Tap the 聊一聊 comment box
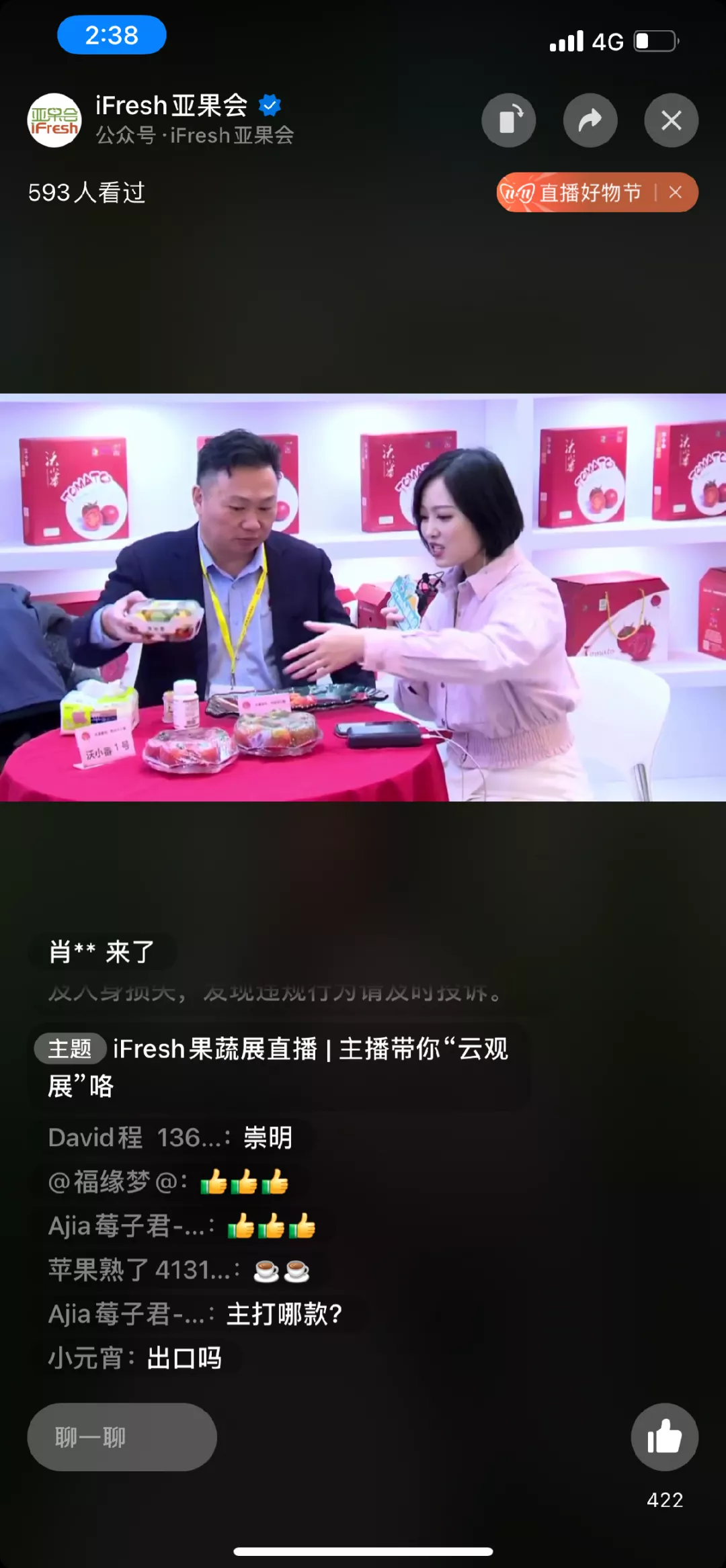726x1568 pixels. pos(122,1437)
